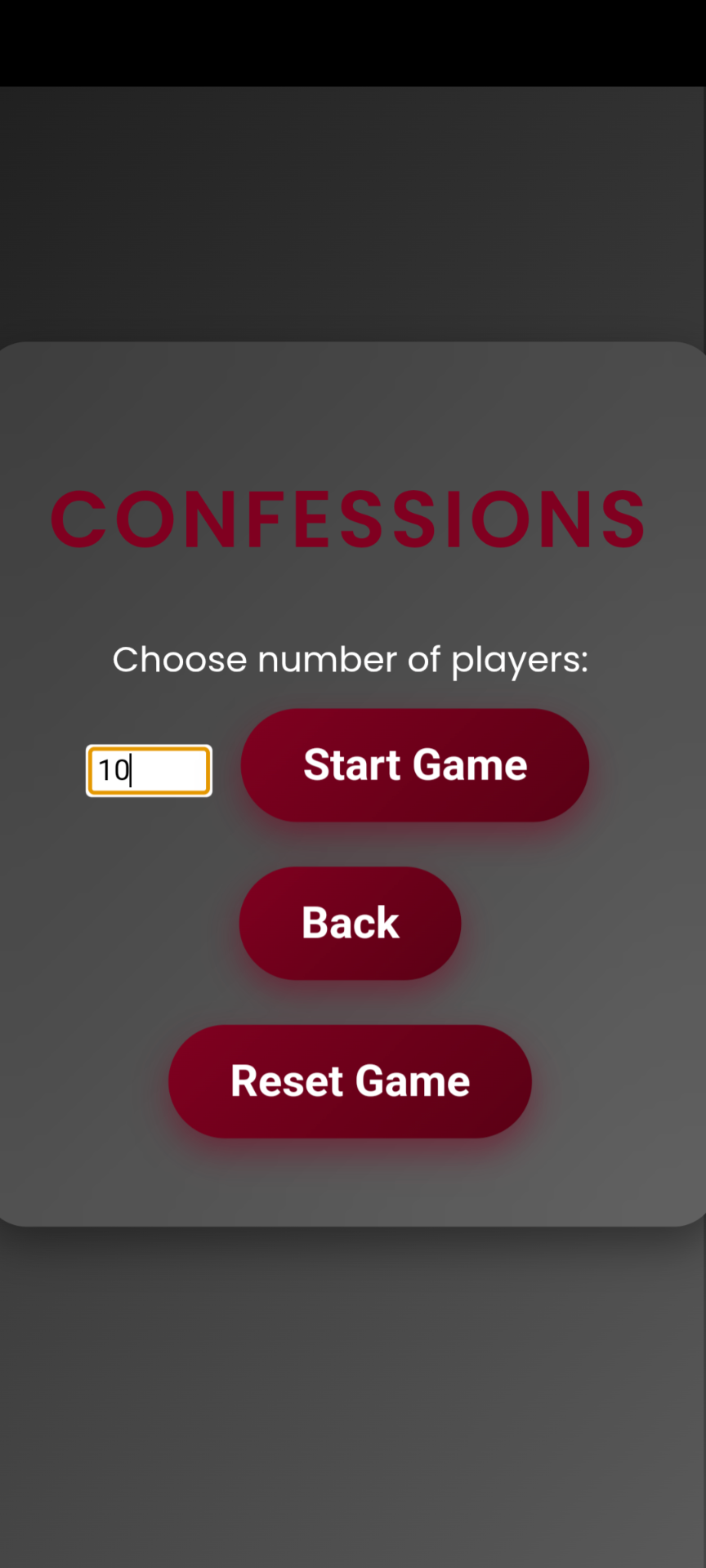This screenshot has height=1568, width=706.
Task: Tap the number of players field
Action: tap(149, 770)
